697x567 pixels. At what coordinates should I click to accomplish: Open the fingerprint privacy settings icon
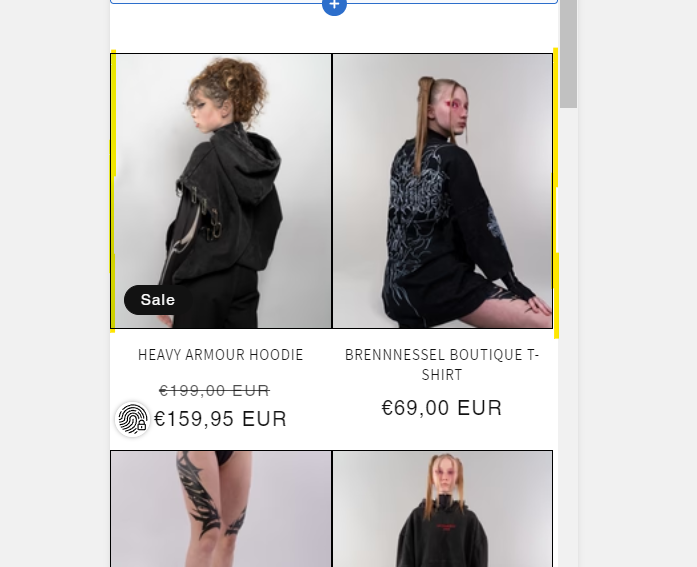[x=132, y=419]
